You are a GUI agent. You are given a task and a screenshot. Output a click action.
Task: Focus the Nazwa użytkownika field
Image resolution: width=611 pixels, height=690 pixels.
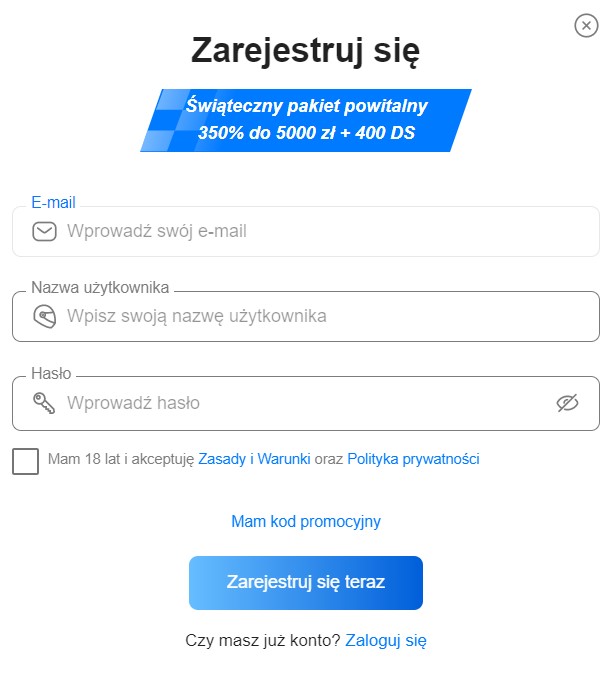(320, 317)
